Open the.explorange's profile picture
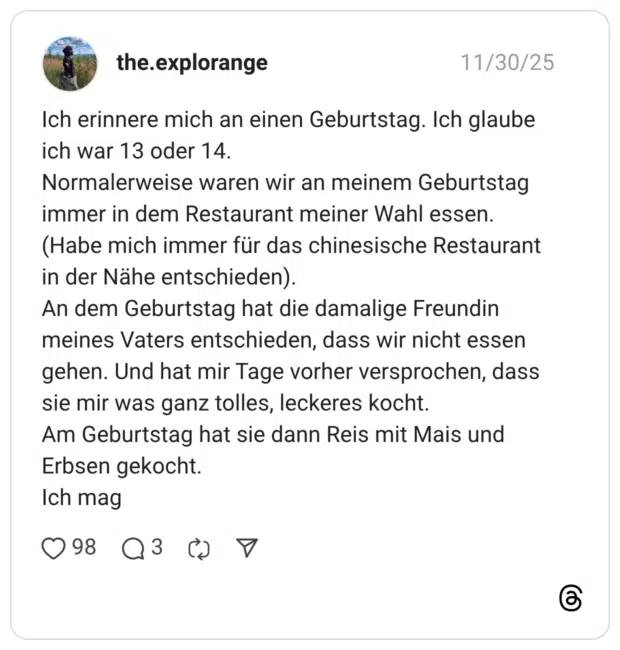Viewport: 620px width, 650px height. point(70,63)
